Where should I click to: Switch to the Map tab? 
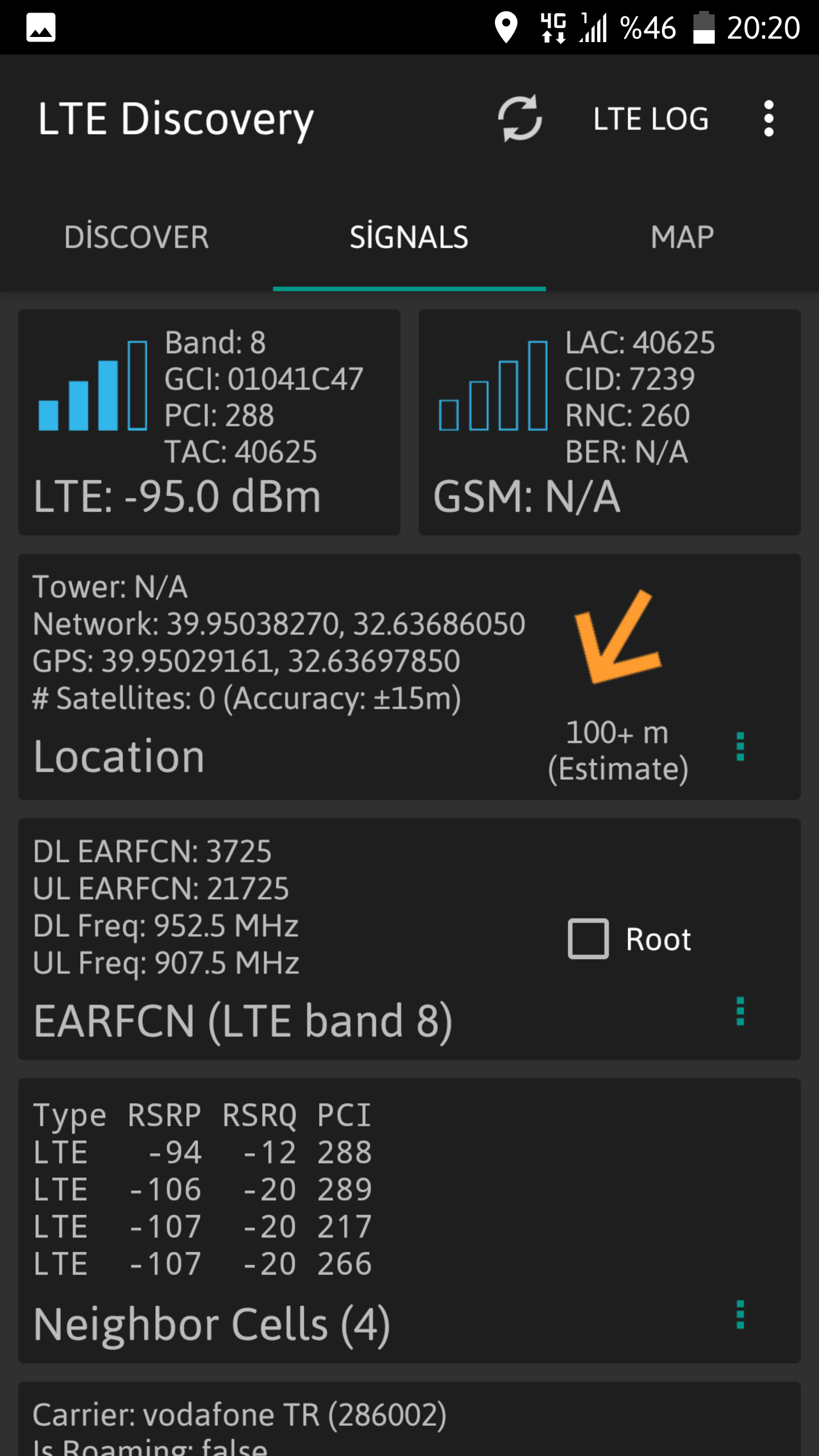682,237
